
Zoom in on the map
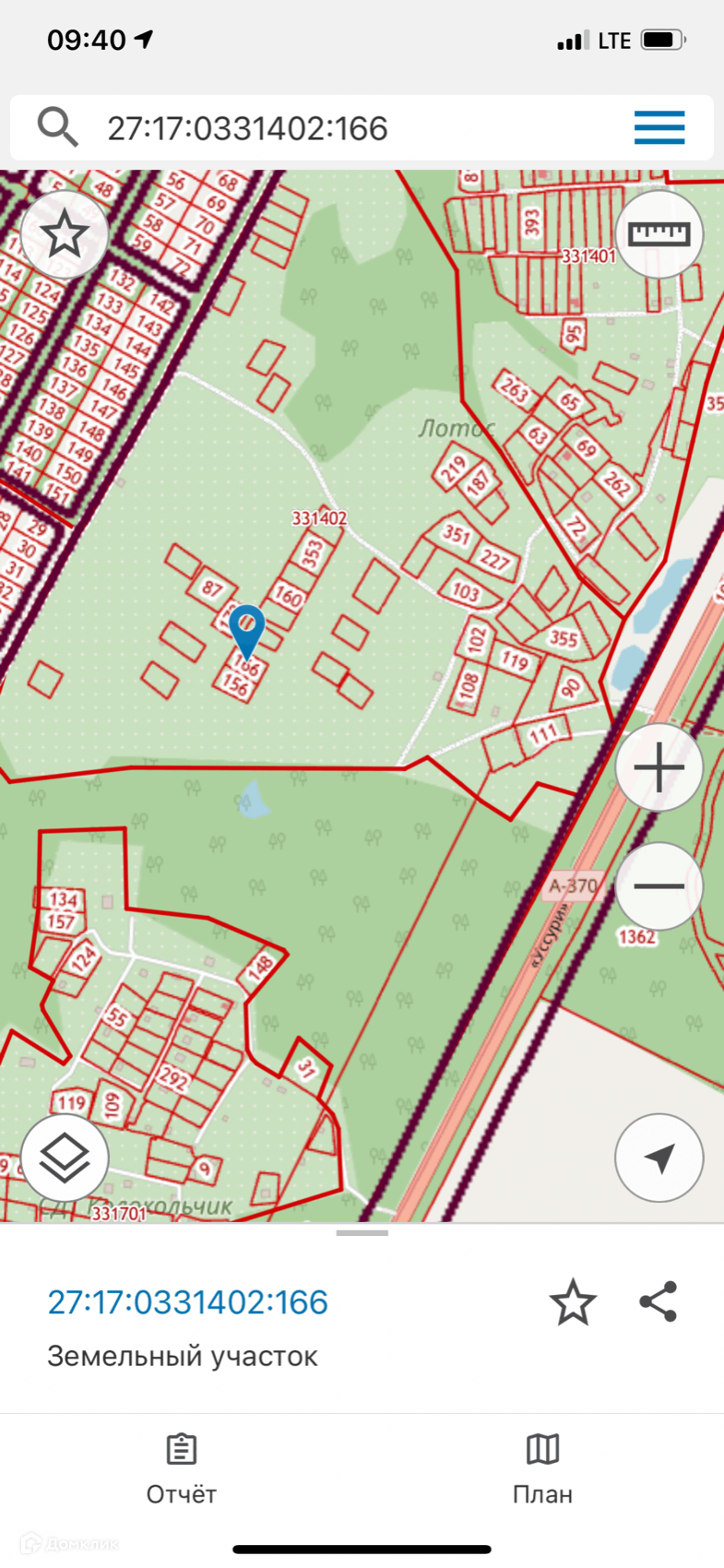[x=659, y=767]
